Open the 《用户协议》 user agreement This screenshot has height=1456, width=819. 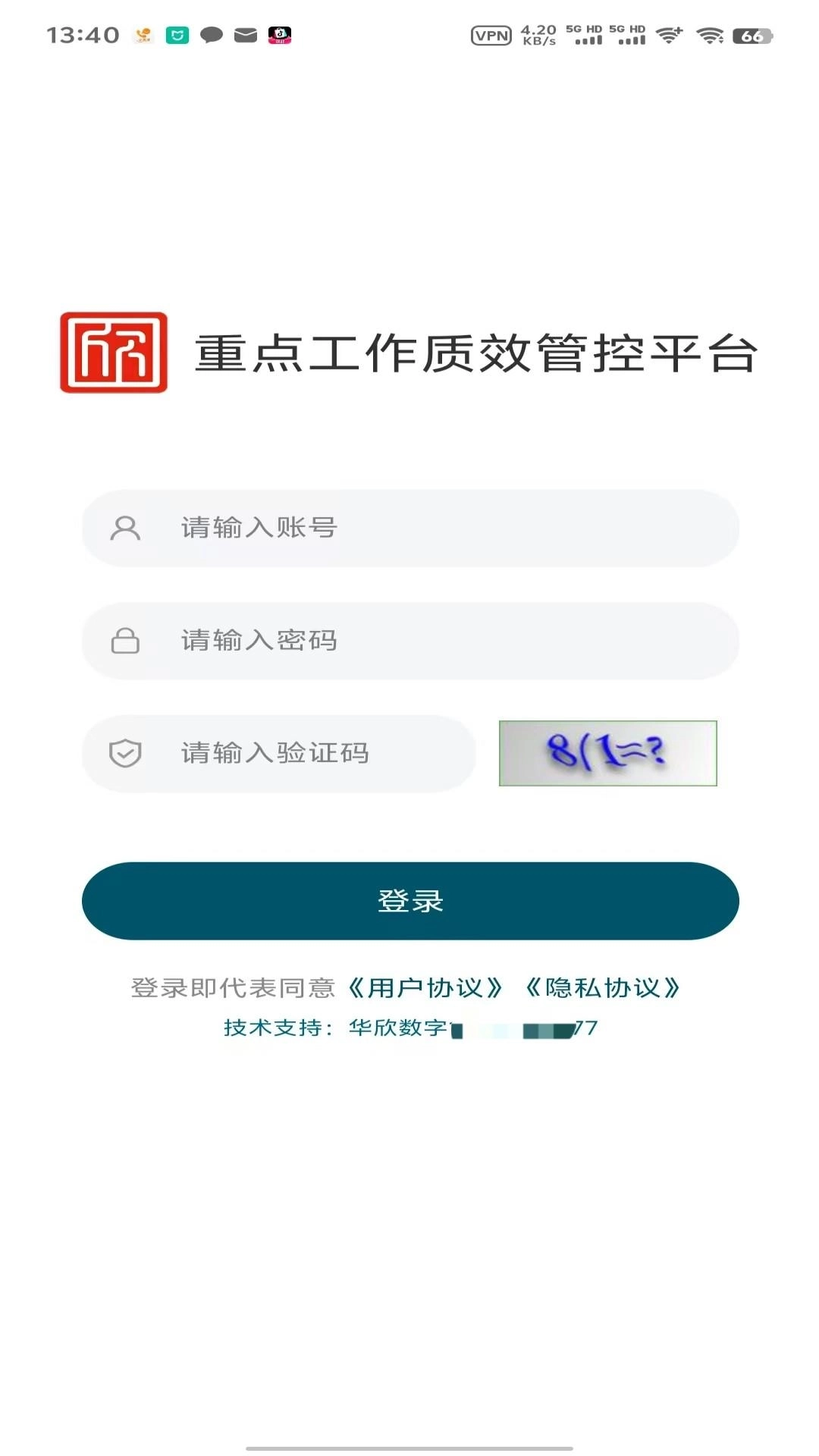click(x=425, y=987)
